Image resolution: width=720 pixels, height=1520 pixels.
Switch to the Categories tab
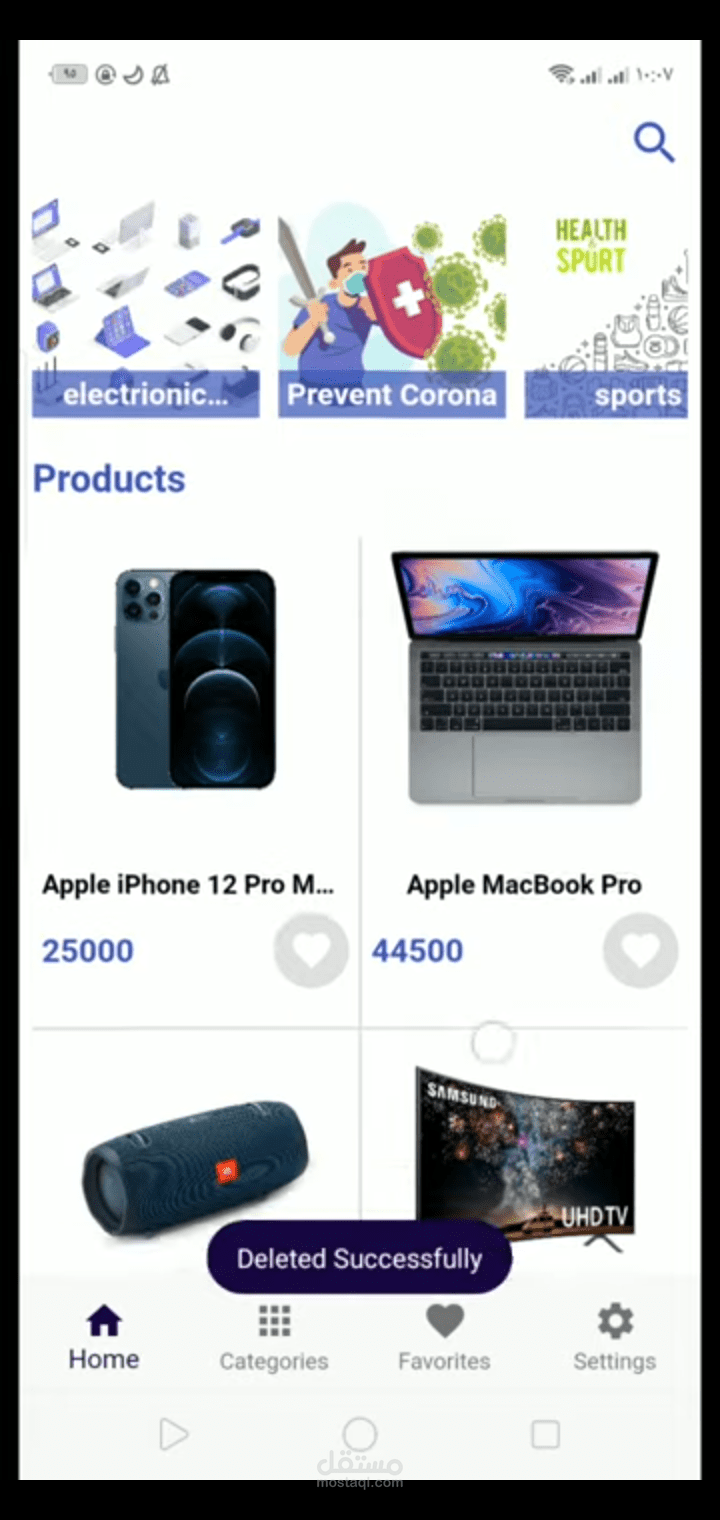[274, 1335]
